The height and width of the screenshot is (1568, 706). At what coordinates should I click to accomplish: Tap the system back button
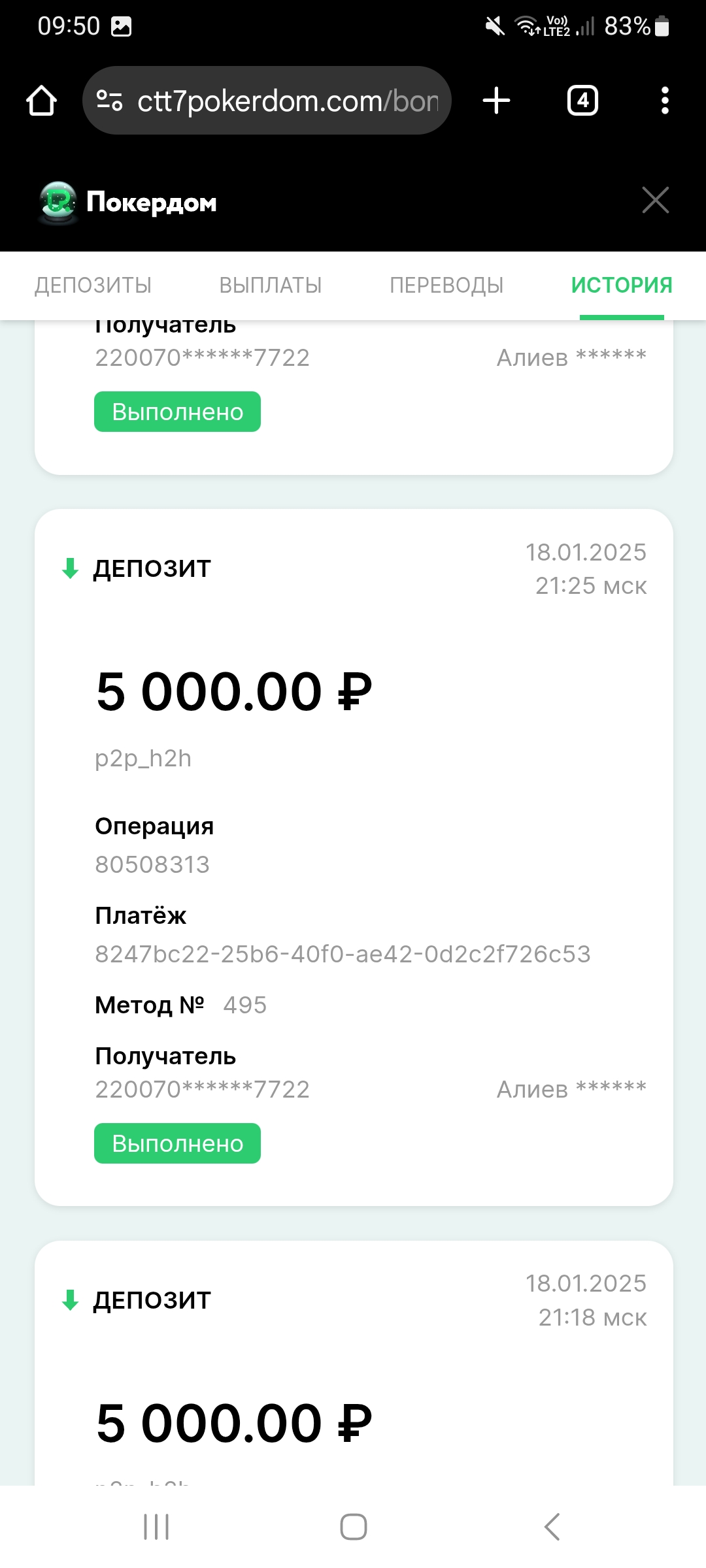pyautogui.click(x=552, y=1527)
